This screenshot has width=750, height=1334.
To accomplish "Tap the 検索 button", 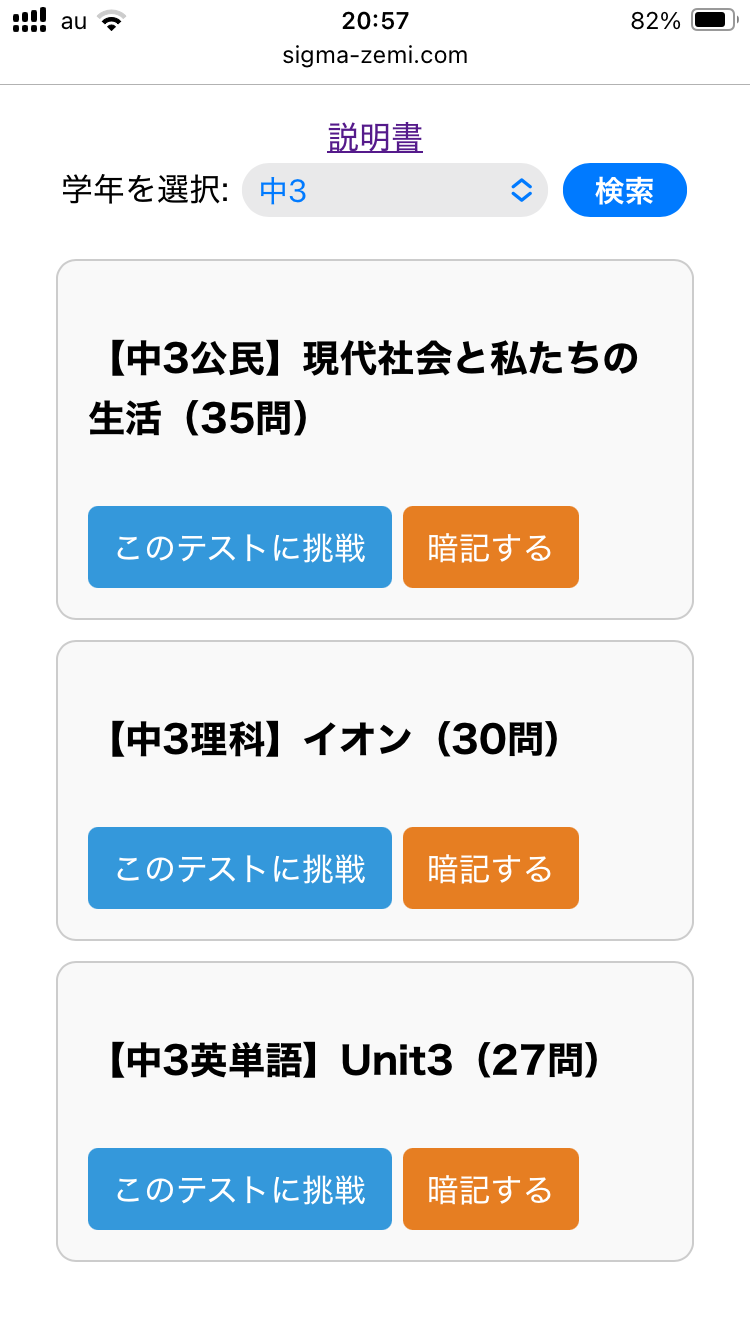I will coord(625,190).
